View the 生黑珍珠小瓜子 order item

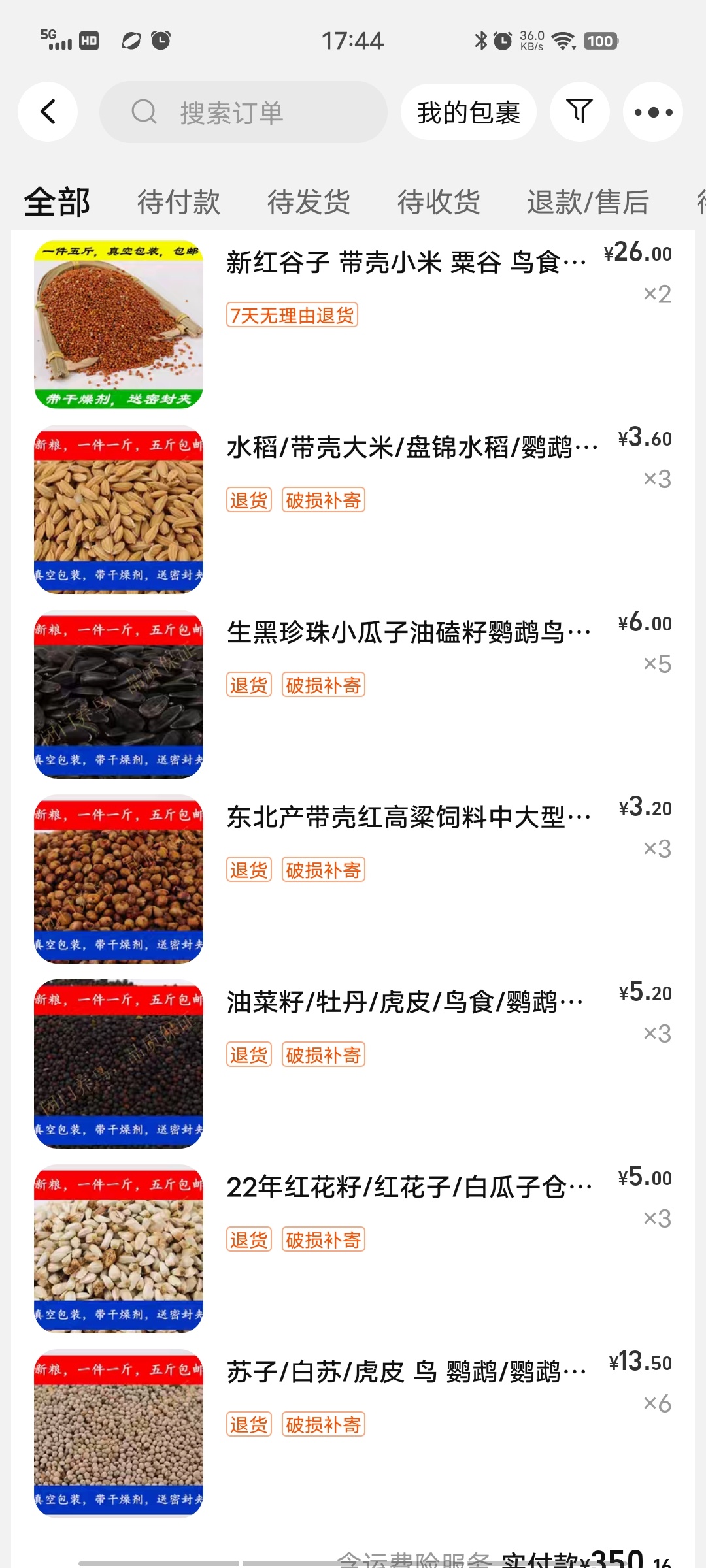[x=409, y=633]
